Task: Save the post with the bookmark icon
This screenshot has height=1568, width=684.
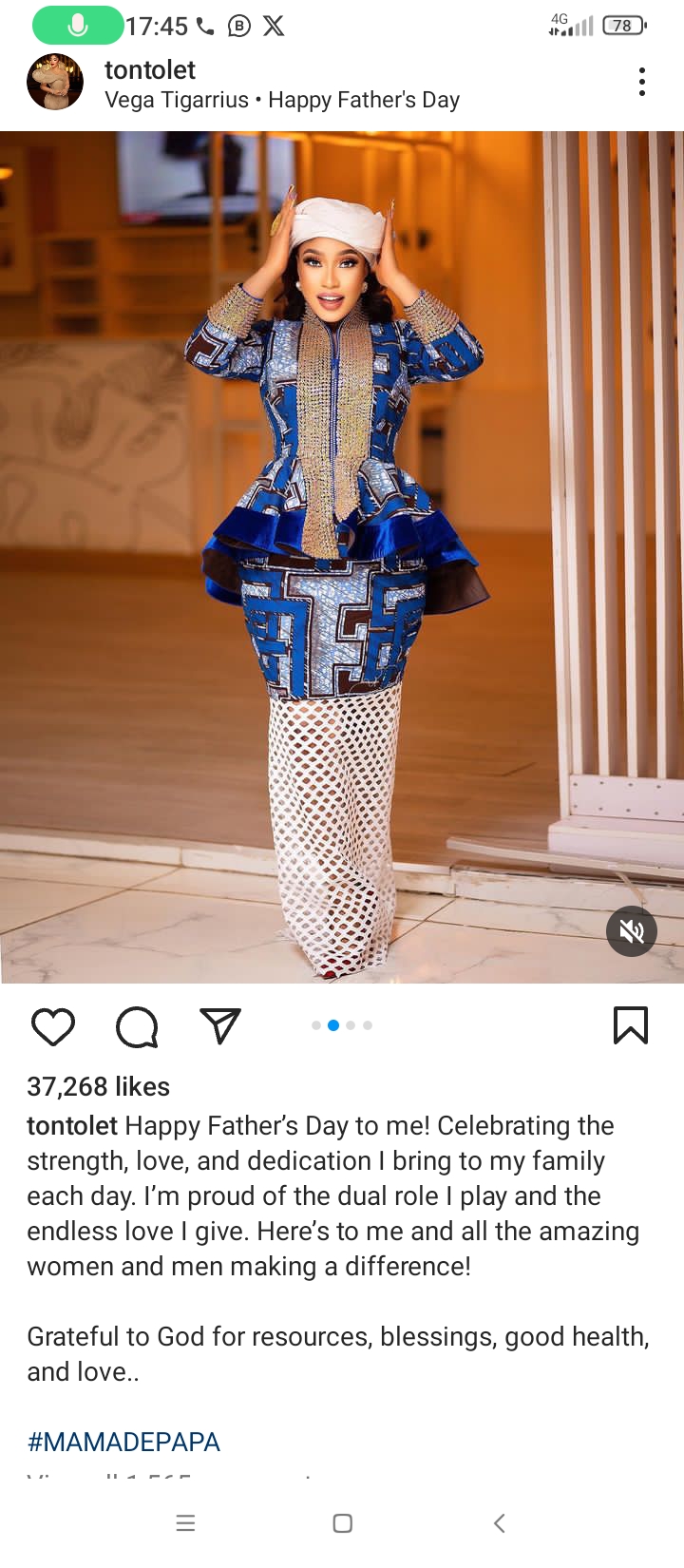Action: pos(631,1025)
